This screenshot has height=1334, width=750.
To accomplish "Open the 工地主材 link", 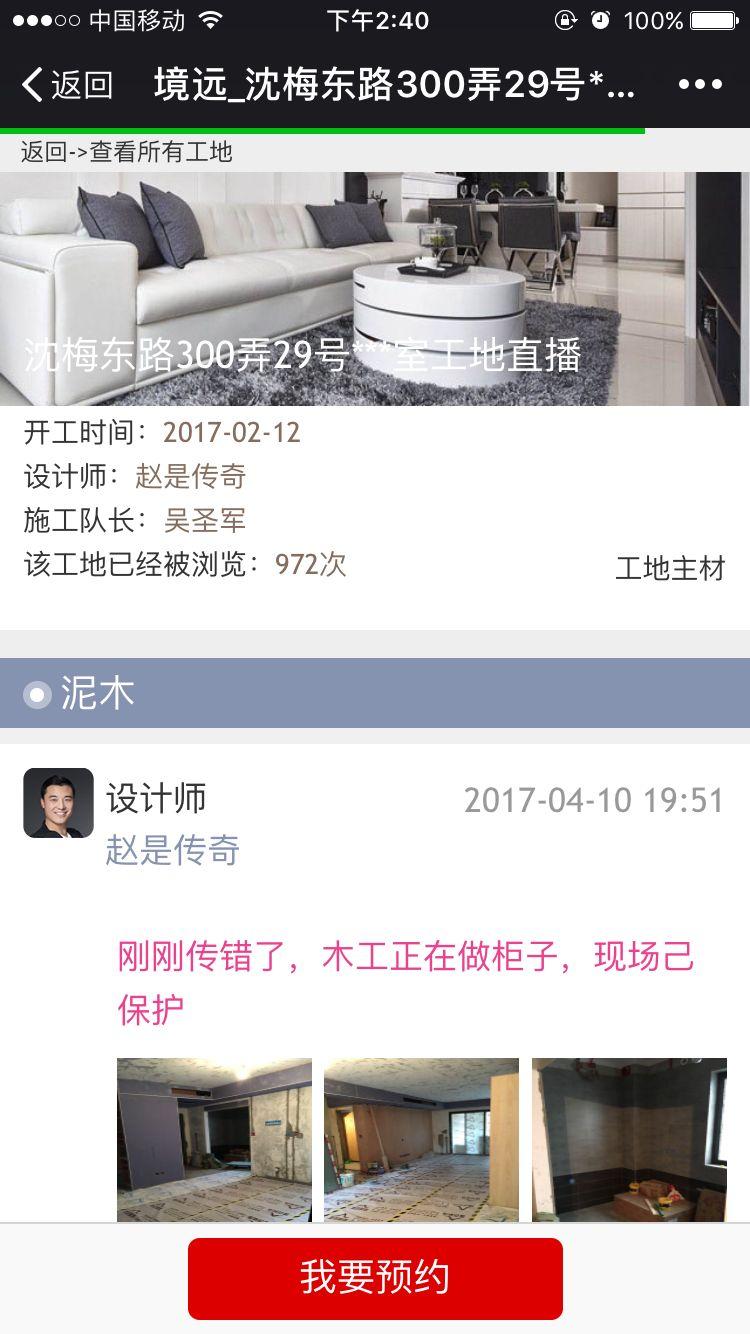I will (670, 568).
